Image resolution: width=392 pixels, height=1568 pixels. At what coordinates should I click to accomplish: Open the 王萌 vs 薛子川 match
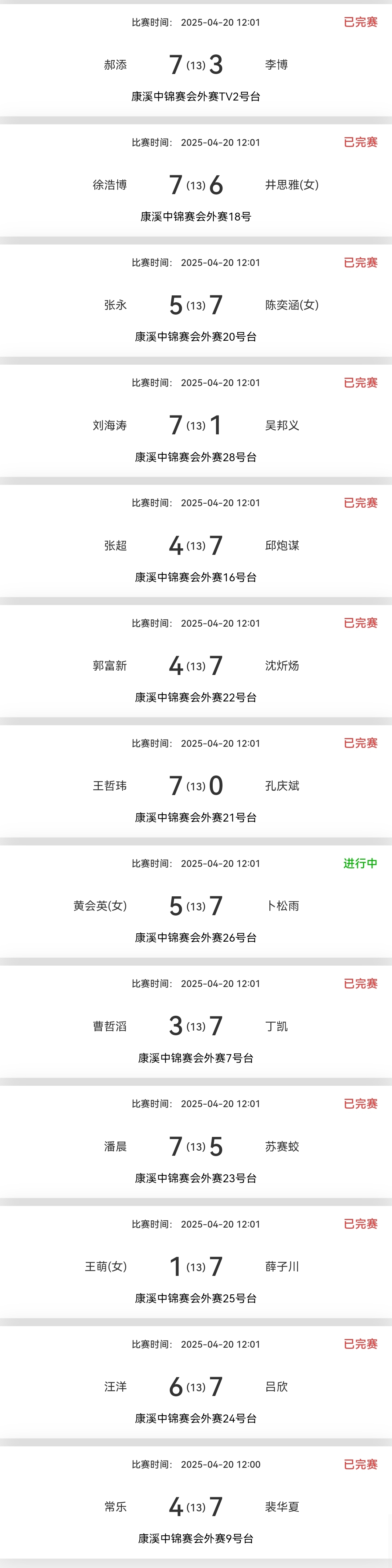click(x=195, y=1266)
